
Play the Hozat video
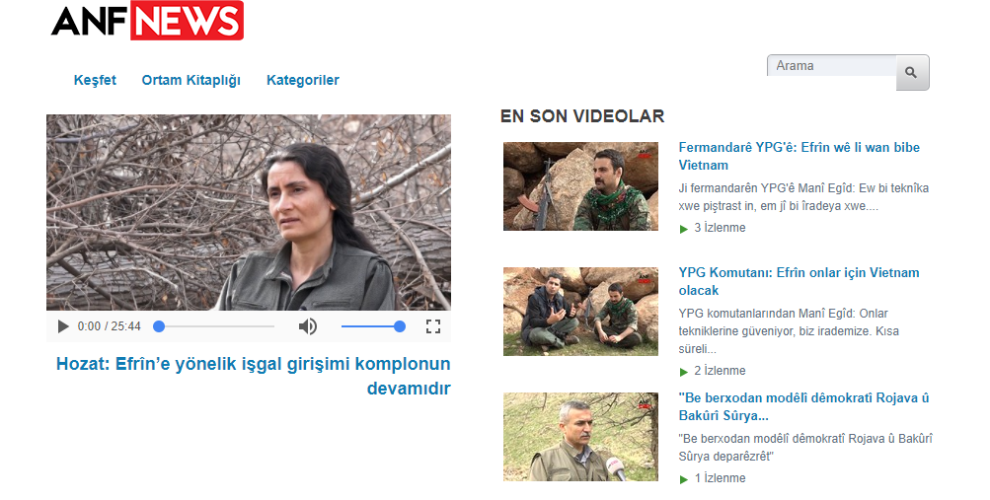pyautogui.click(x=63, y=326)
